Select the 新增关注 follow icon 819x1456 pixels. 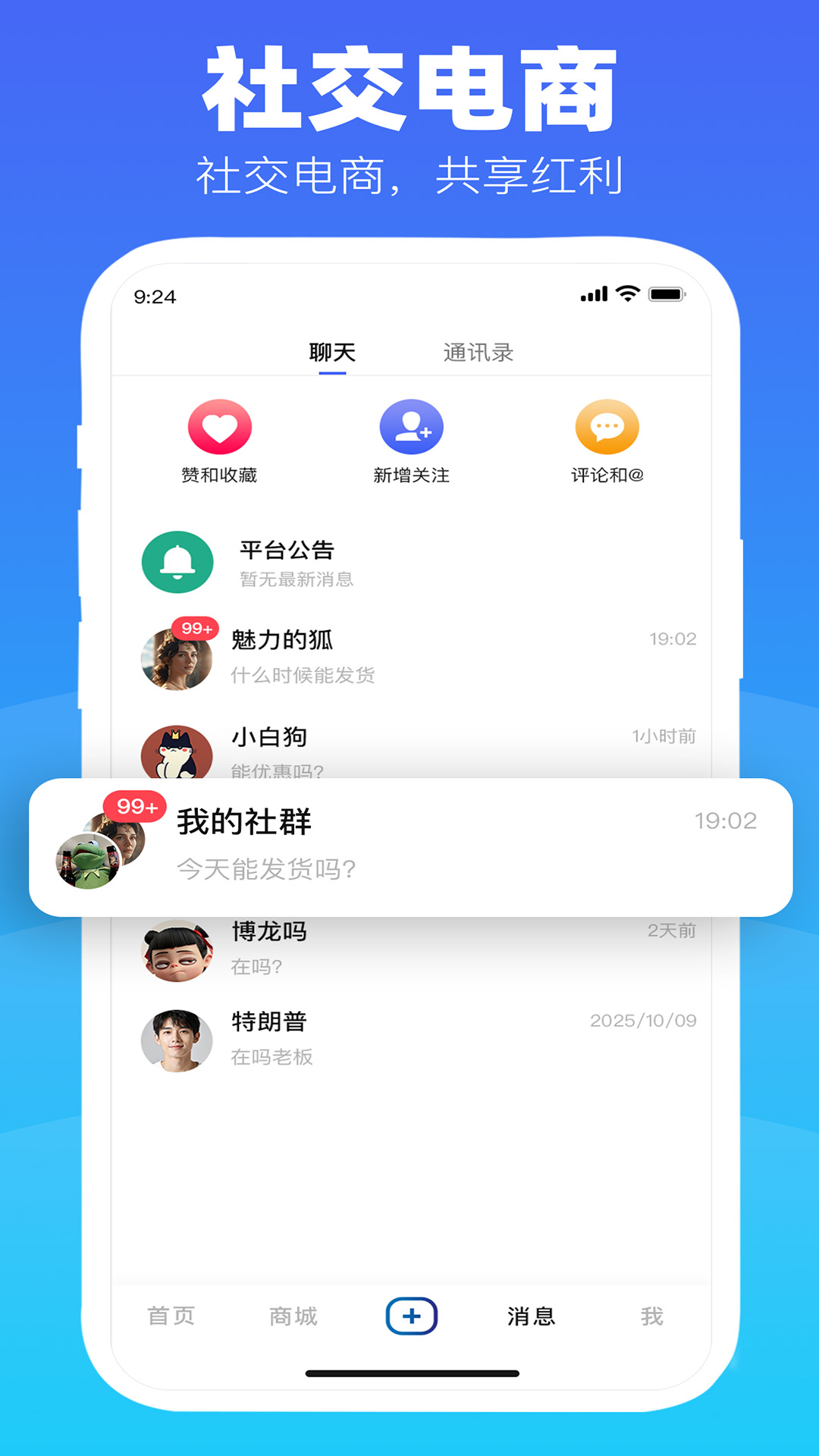coord(409,428)
